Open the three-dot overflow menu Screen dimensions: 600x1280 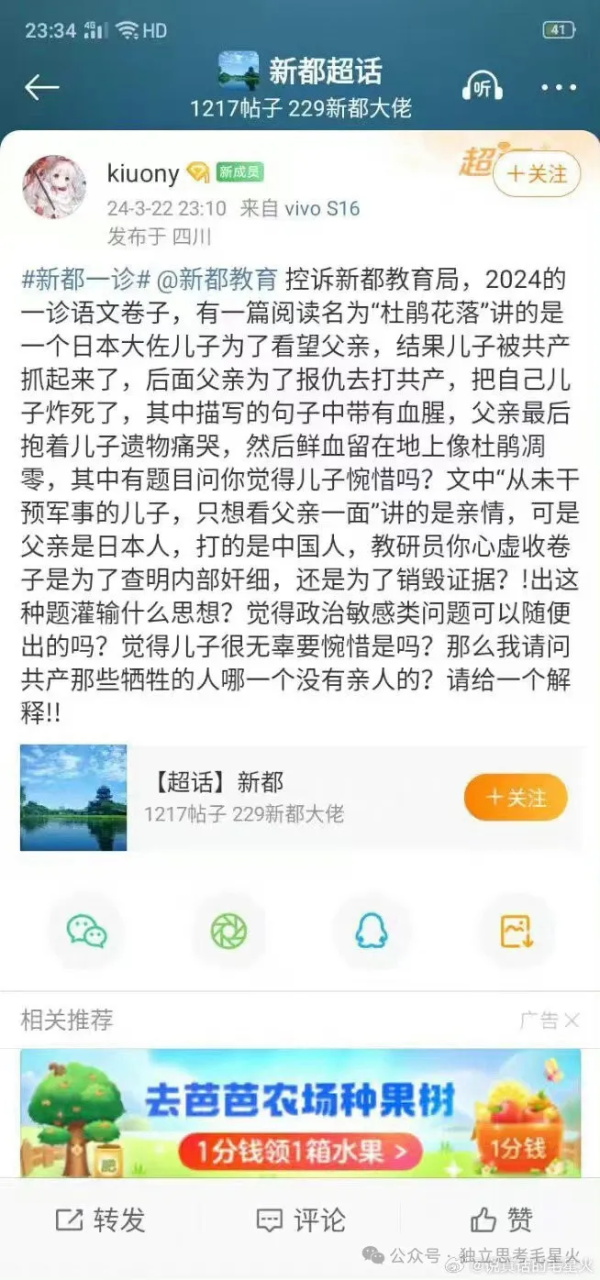point(558,88)
